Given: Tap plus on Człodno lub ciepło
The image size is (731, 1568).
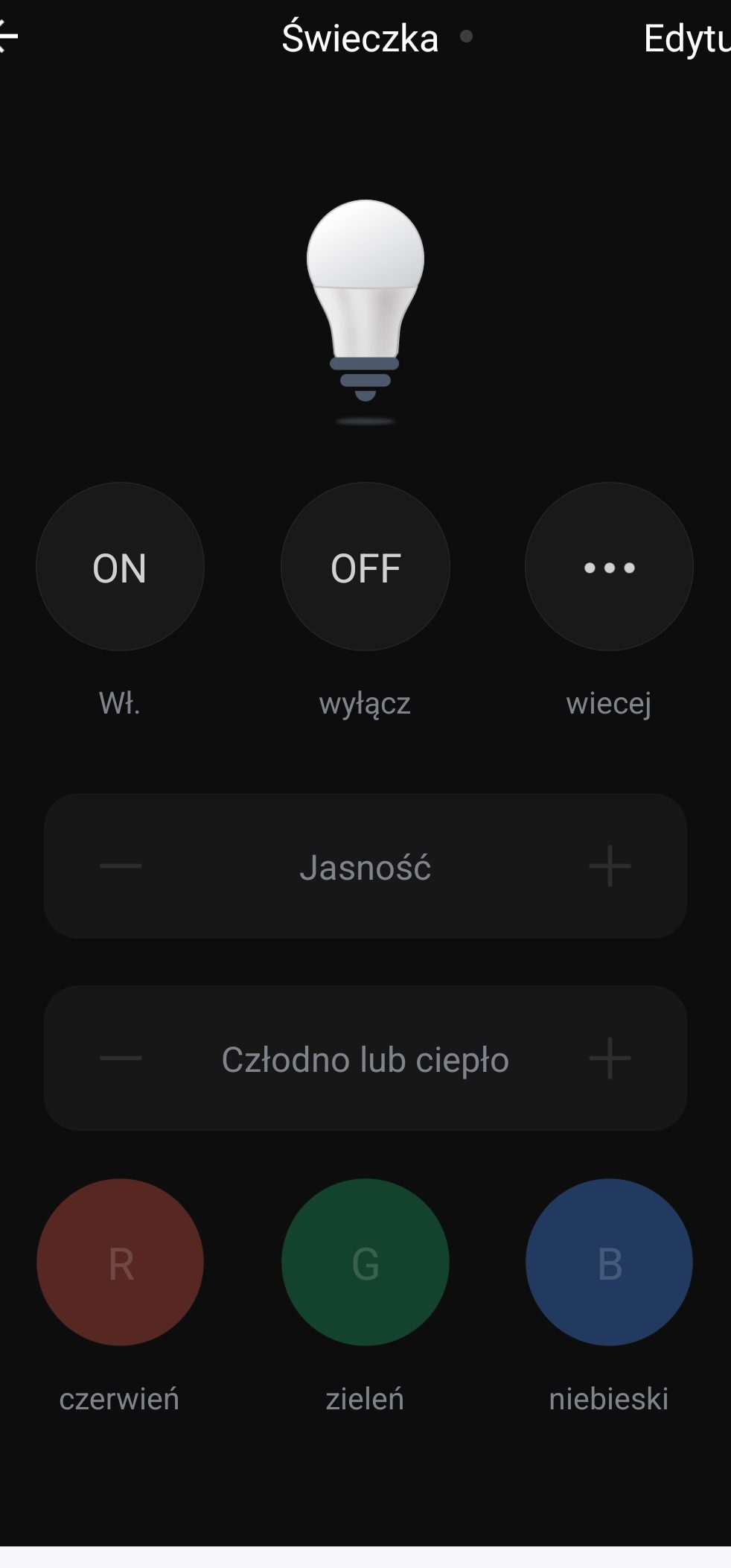Looking at the screenshot, I should [610, 1058].
